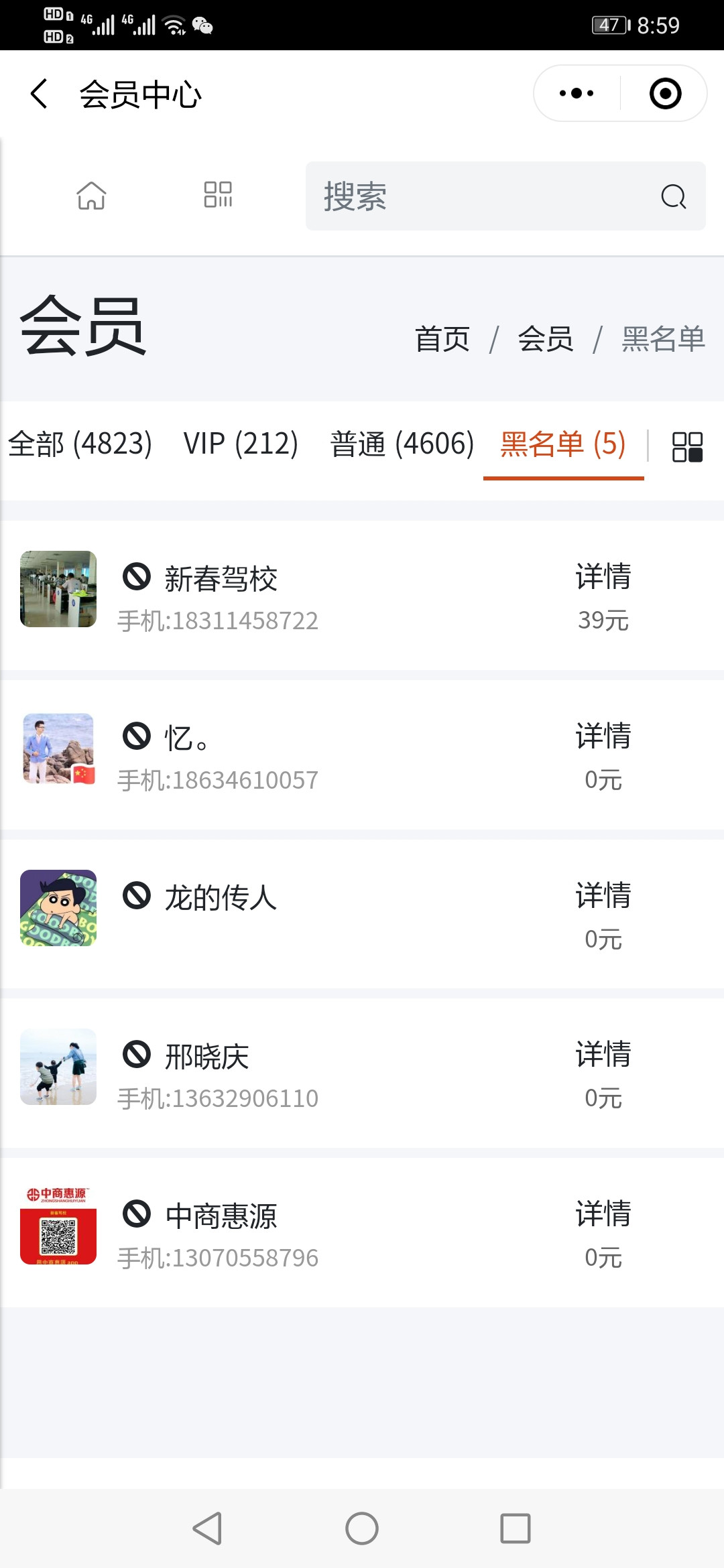Go to 会员 in the breadcrumb

[x=545, y=339]
